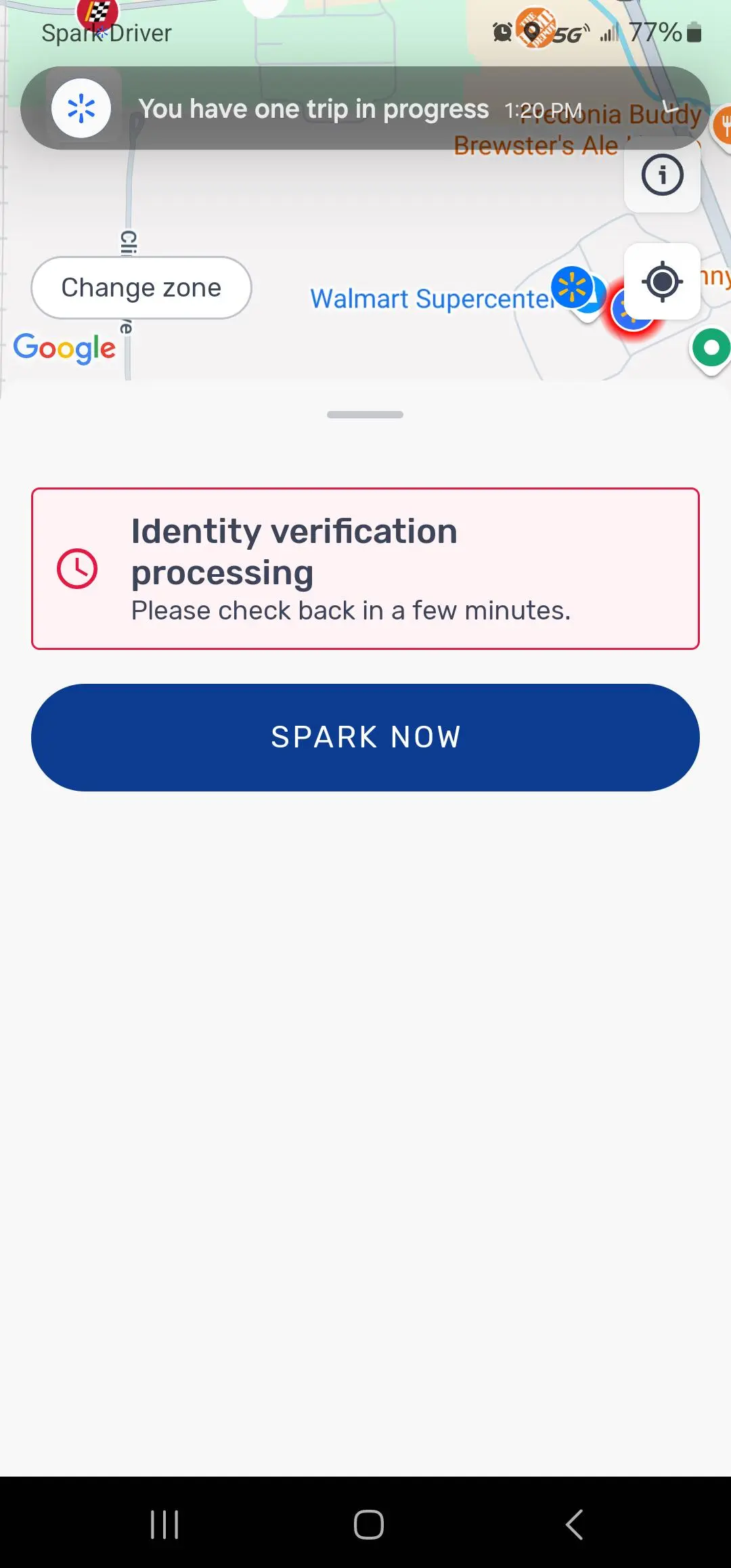Tap the Change zone button
This screenshot has height=1568, width=731.
(140, 287)
